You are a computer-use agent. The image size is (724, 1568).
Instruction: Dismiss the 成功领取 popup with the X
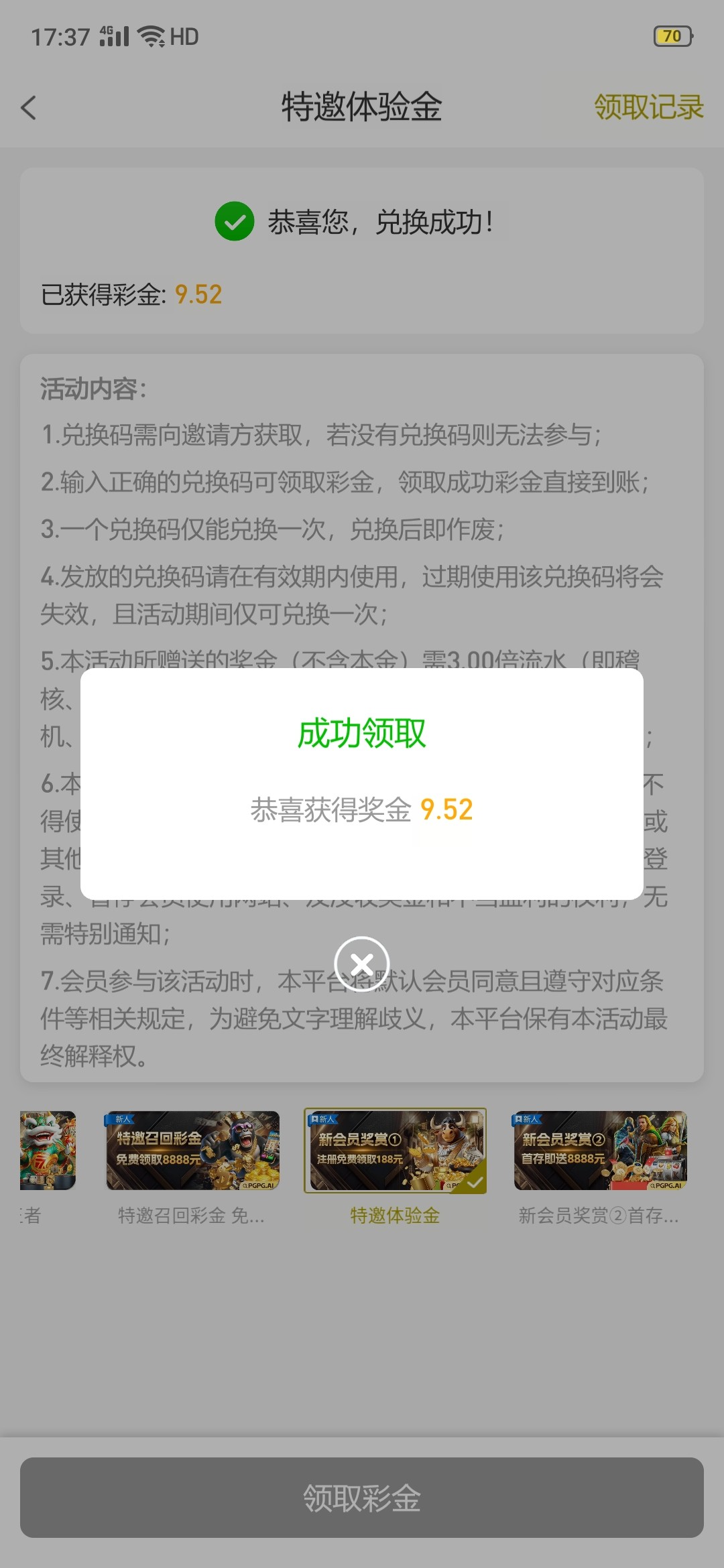point(362,964)
